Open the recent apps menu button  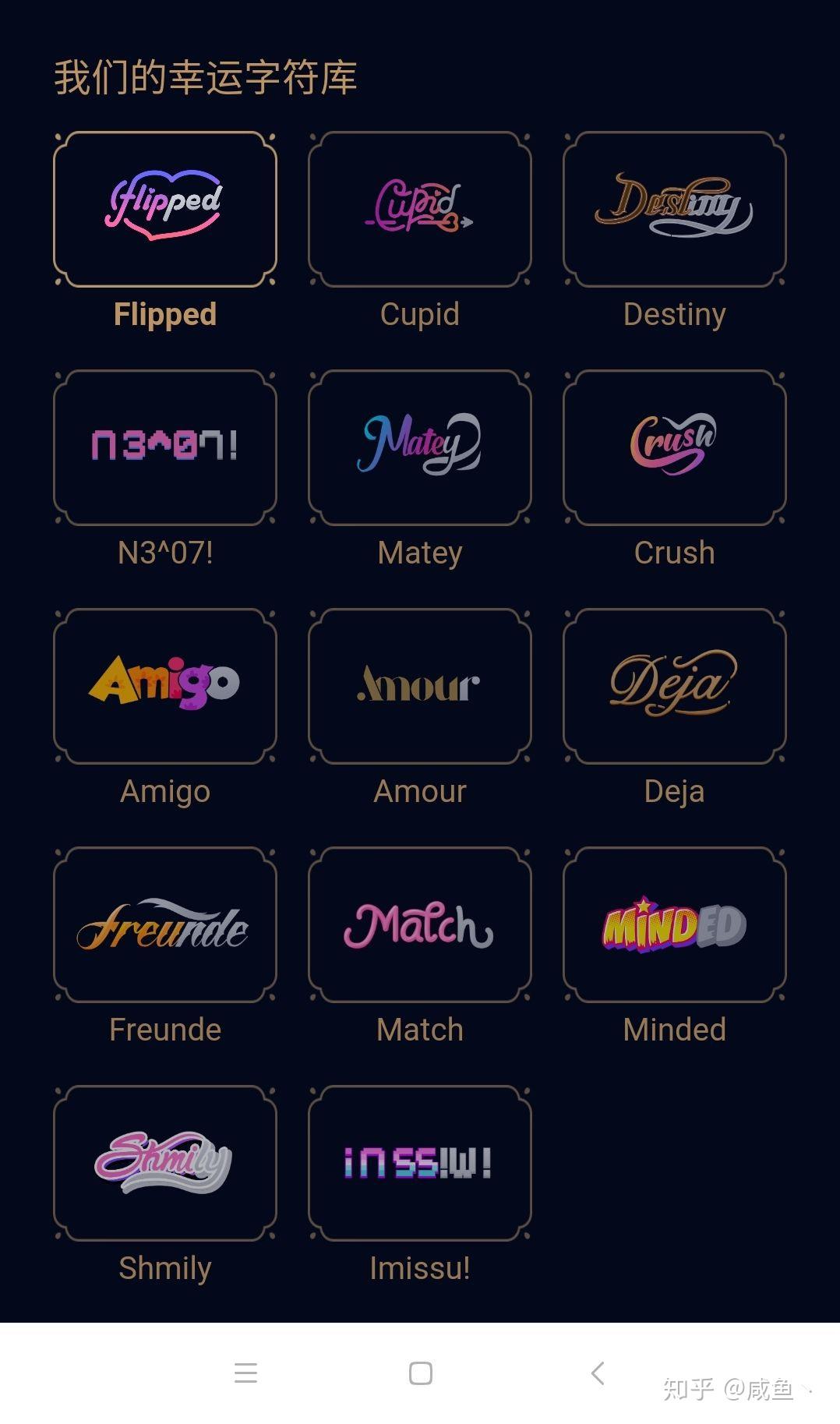point(245,1373)
